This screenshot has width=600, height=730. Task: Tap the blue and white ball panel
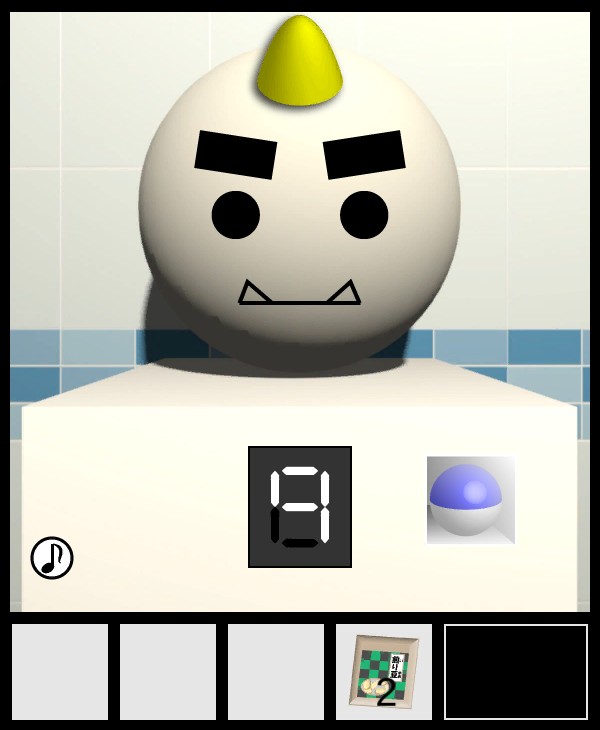click(470, 500)
